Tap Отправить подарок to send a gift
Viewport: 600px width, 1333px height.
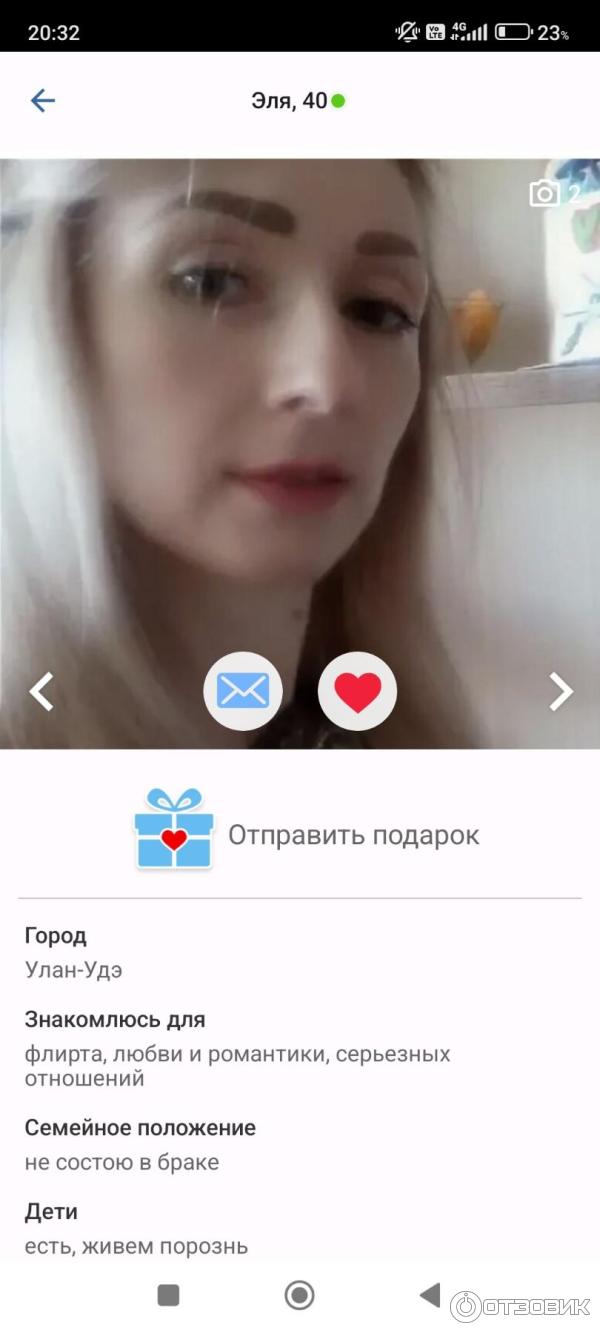click(308, 834)
